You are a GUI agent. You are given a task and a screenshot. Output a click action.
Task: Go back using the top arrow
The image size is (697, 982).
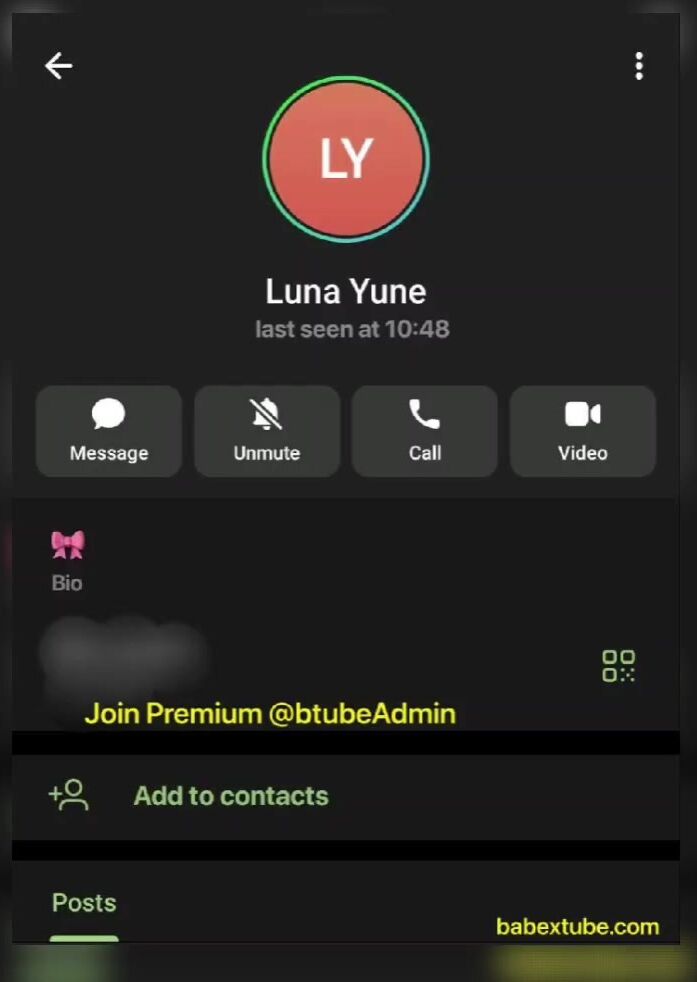pyautogui.click(x=59, y=66)
